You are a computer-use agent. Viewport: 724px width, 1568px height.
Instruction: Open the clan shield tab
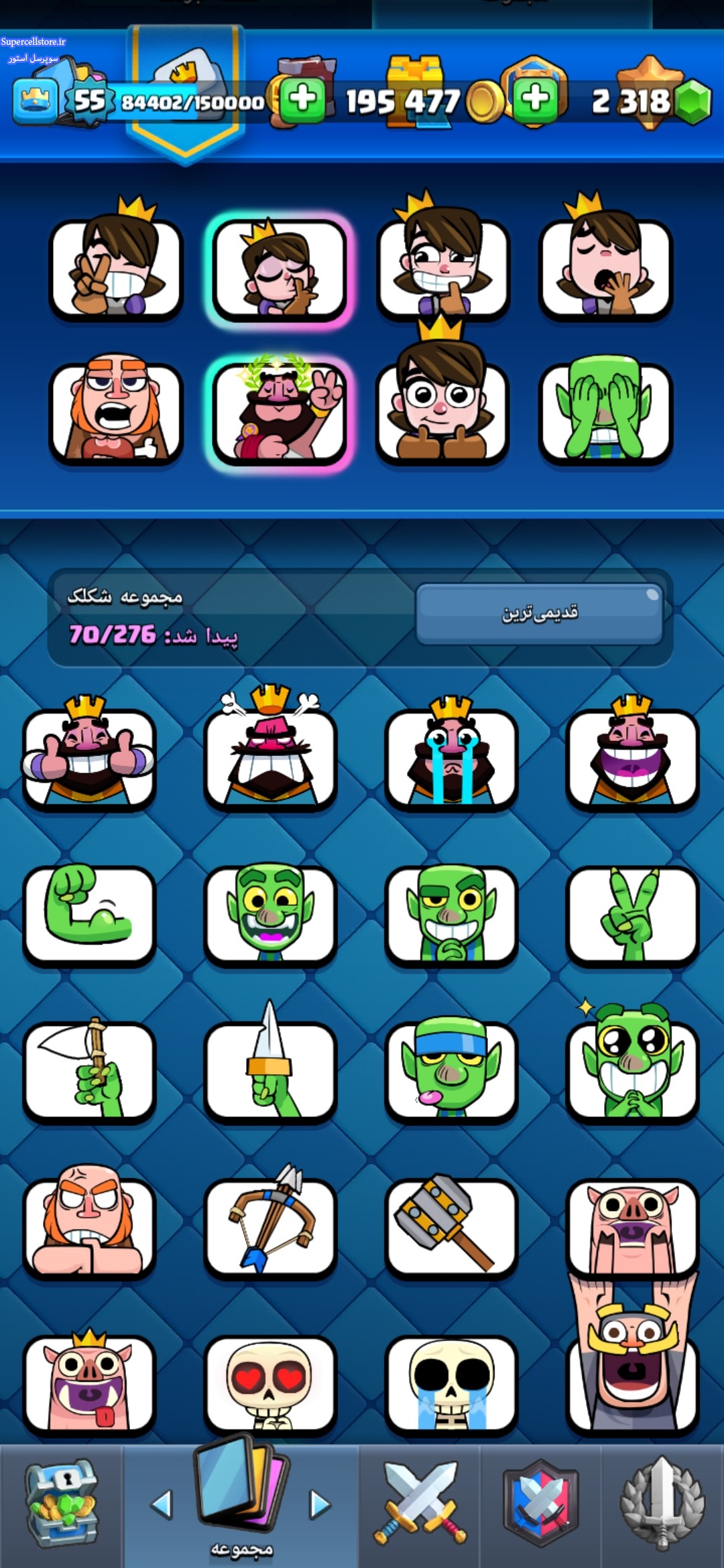click(540, 1504)
